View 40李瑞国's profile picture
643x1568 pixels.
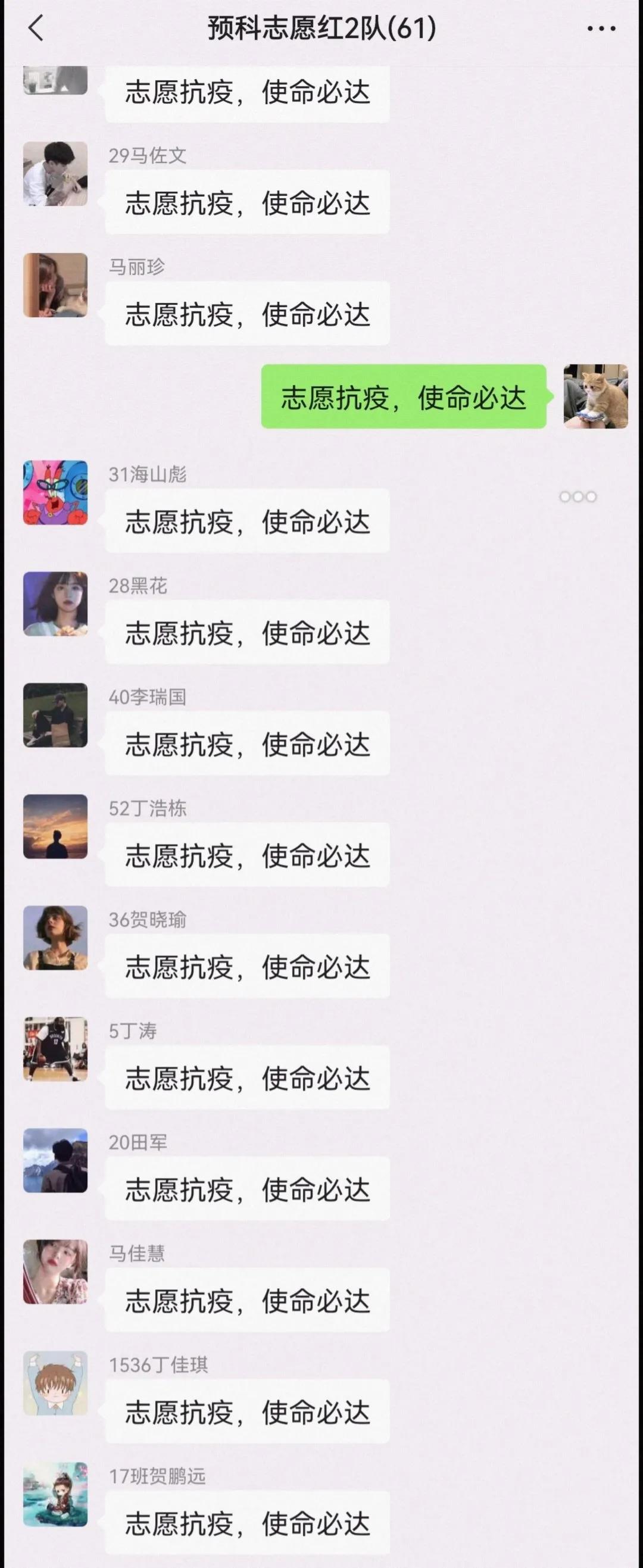(55, 715)
